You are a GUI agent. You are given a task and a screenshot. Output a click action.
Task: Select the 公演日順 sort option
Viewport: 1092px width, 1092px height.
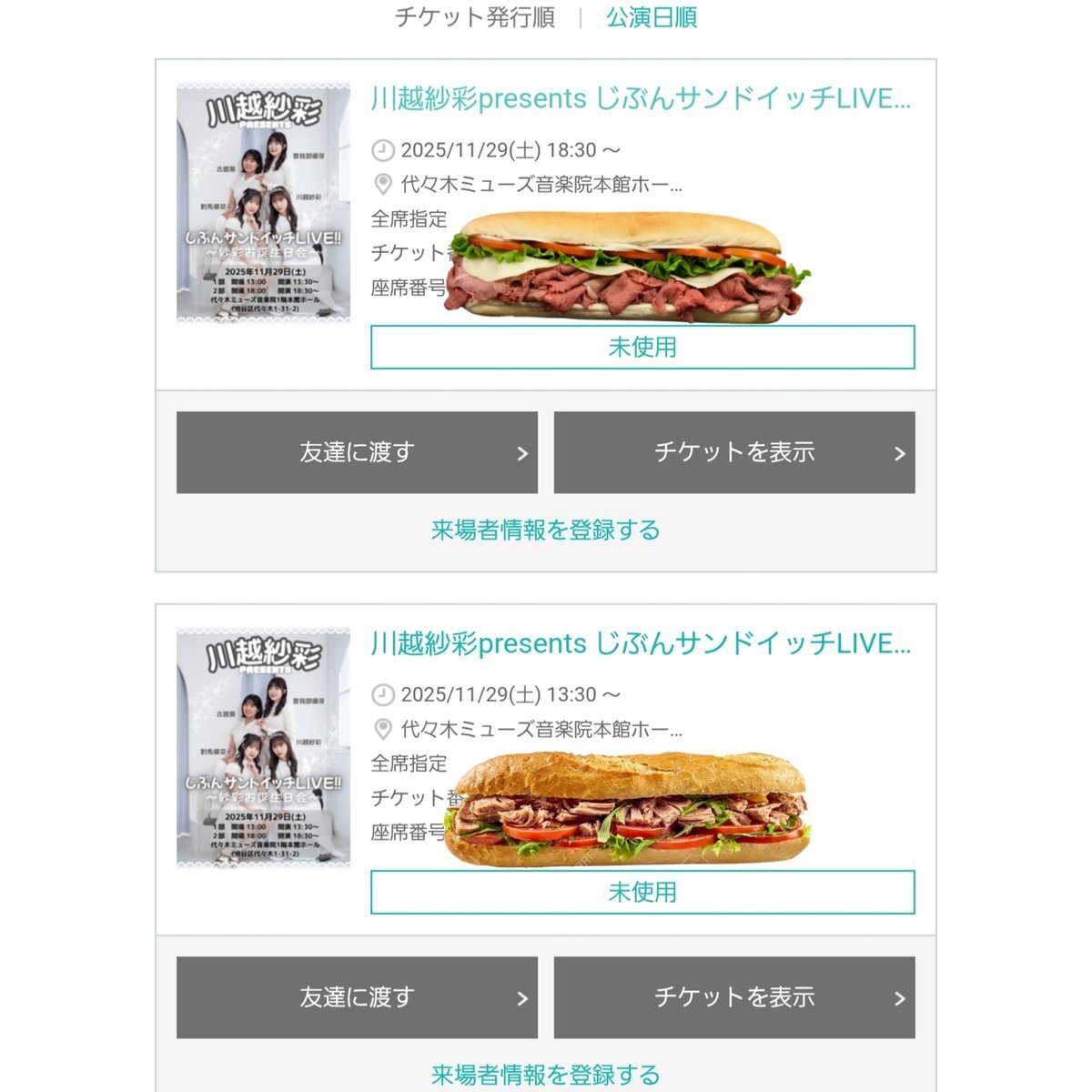(652, 17)
